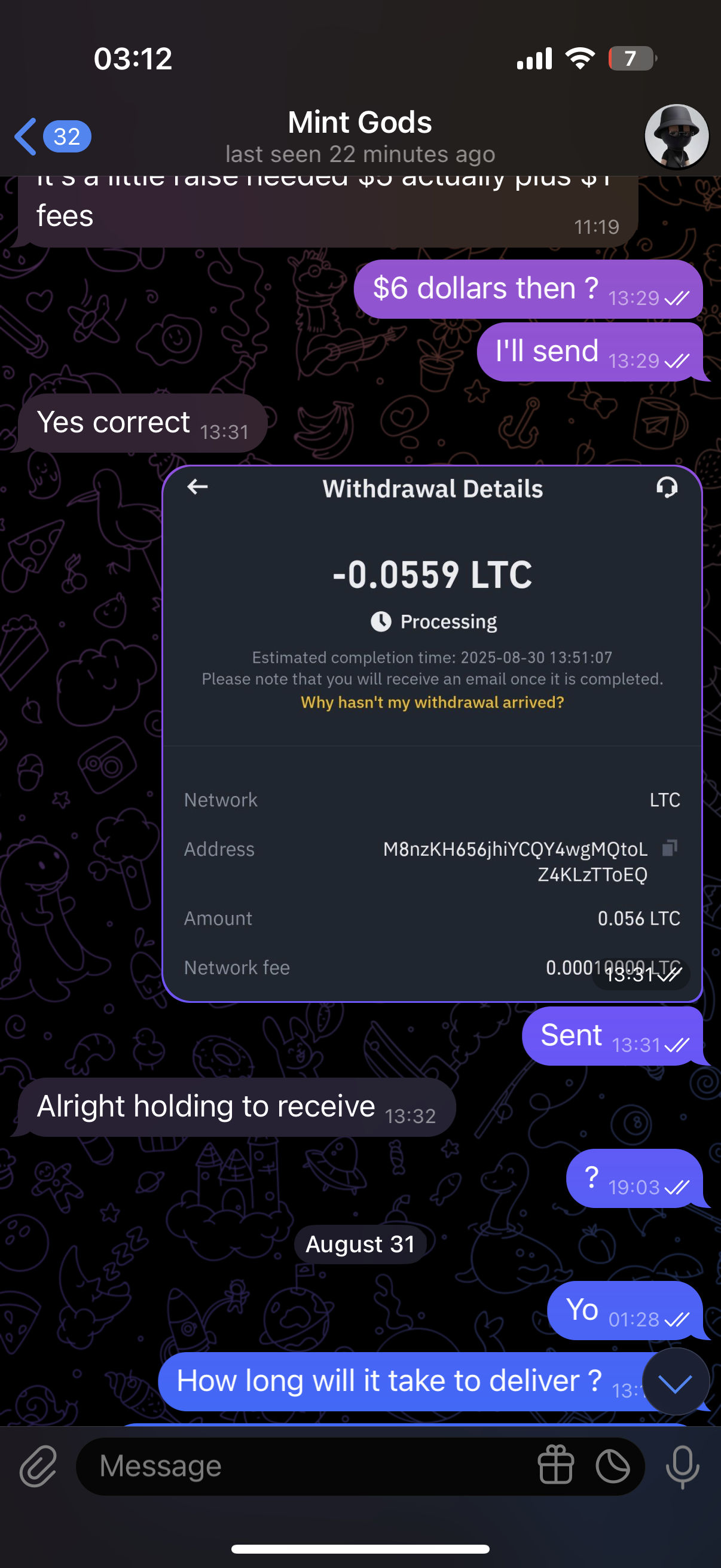Open Mint Gods profile picture
721x1568 pixels.
tap(676, 136)
